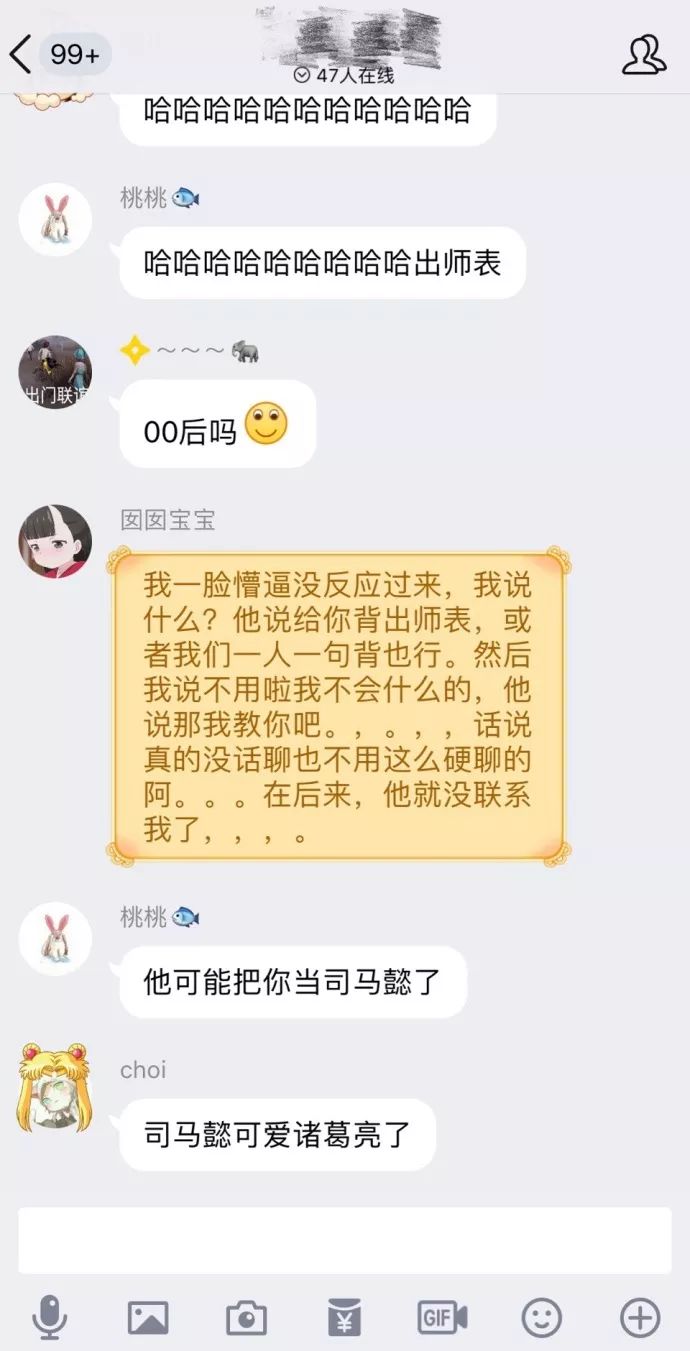Open more options plus button
Screen dimensions: 690x1351
(x=640, y=1317)
